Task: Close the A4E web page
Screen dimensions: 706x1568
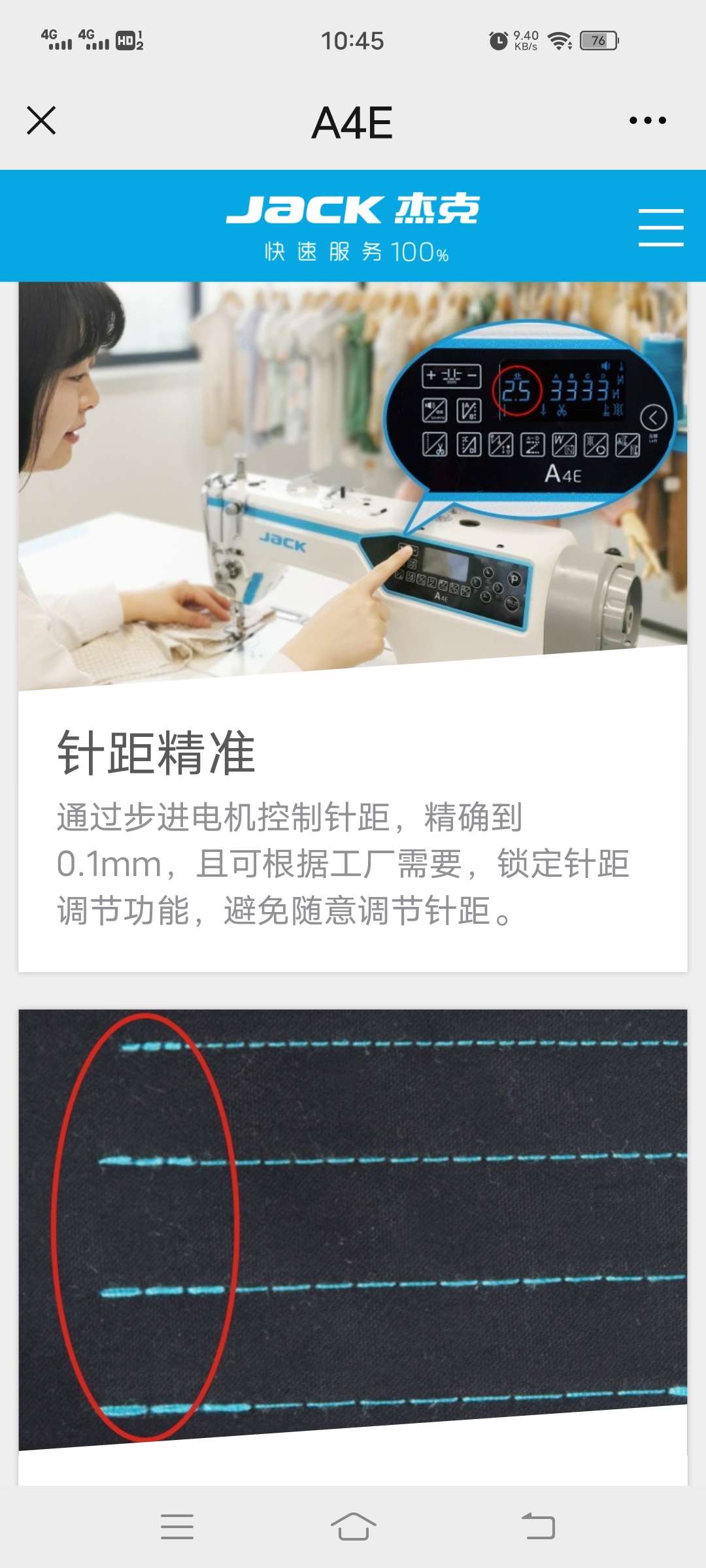Action: (x=41, y=121)
